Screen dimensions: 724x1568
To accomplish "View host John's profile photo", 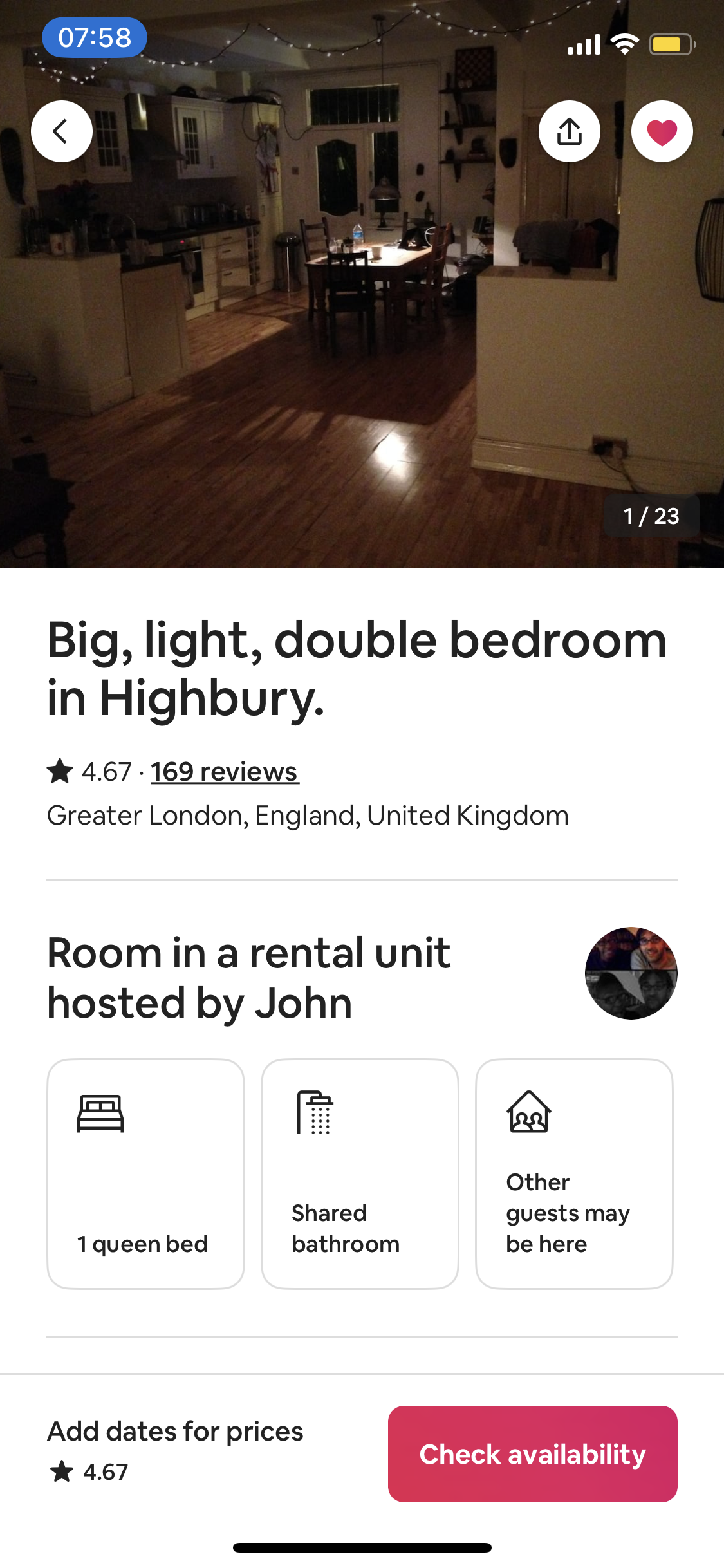I will coord(631,973).
